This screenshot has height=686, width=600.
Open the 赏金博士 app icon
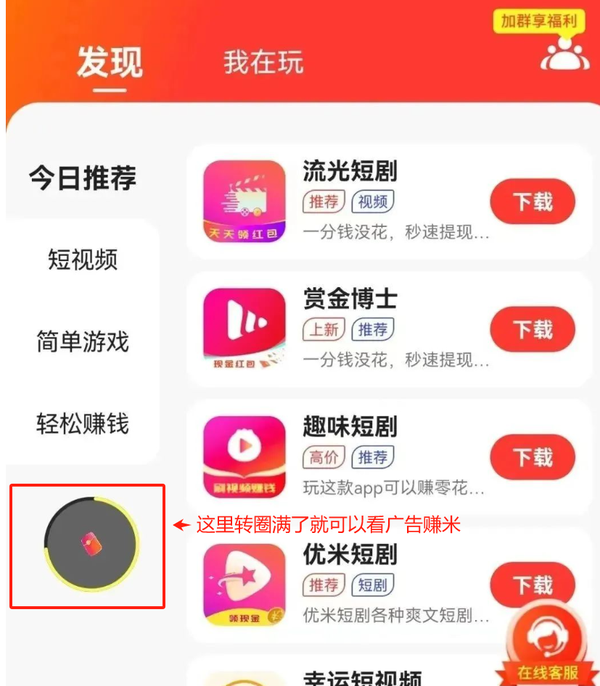pos(244,329)
